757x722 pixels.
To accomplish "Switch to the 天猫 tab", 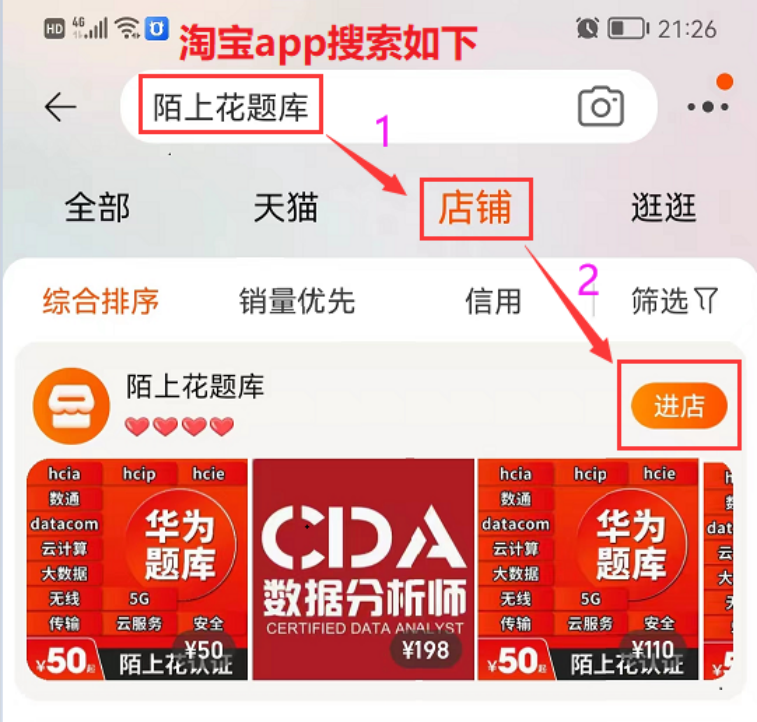I will click(x=285, y=209).
